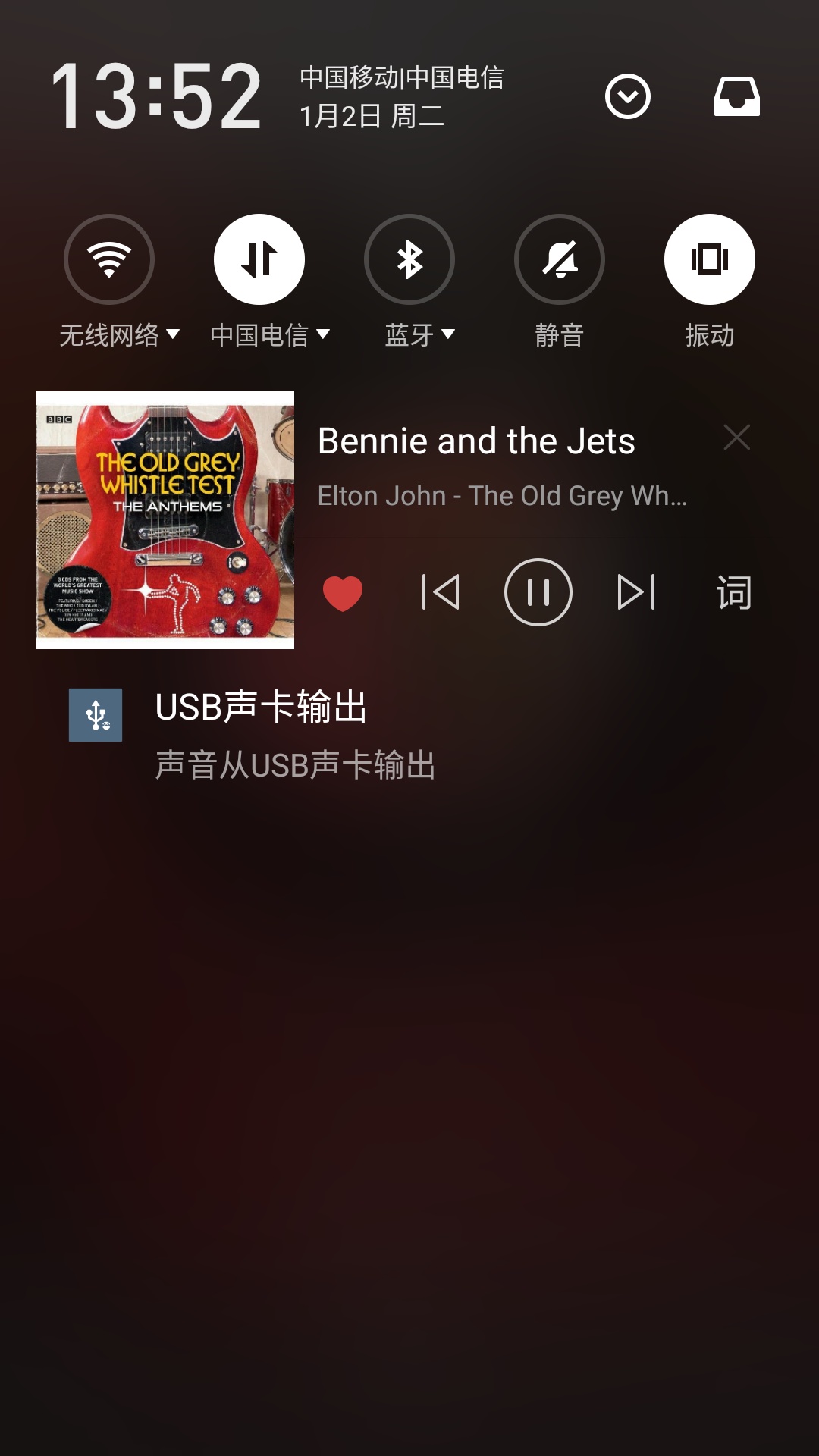Unlike Bennie and the Jets
Screen dimensions: 819x1456
[x=343, y=592]
